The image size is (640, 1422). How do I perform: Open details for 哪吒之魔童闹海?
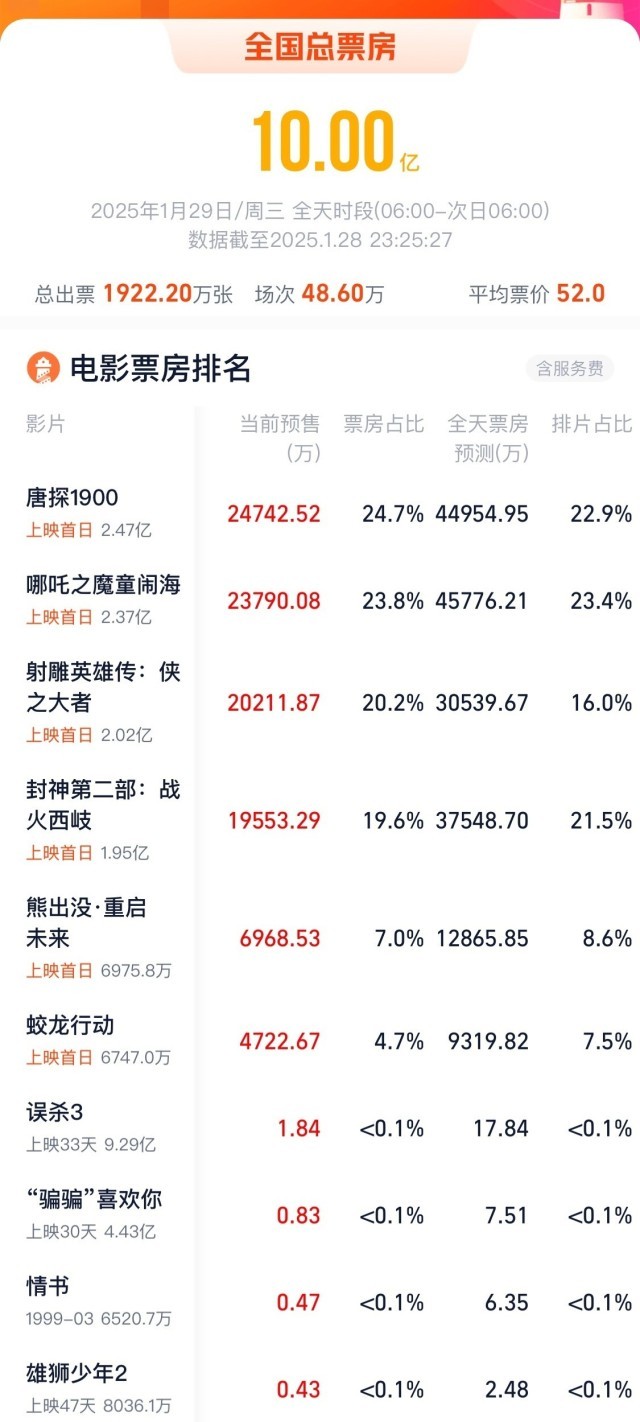320,601
